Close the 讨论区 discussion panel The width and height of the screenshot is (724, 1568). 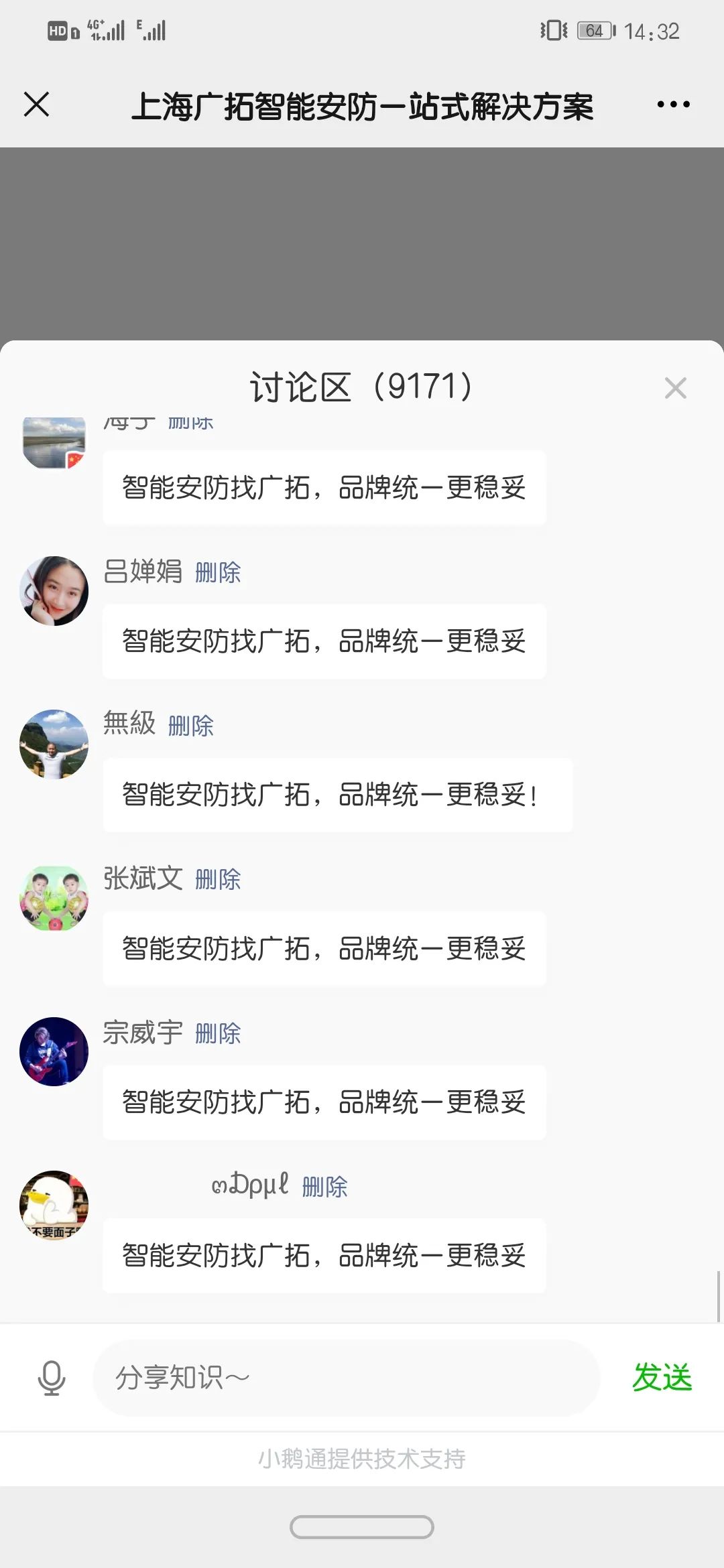675,388
